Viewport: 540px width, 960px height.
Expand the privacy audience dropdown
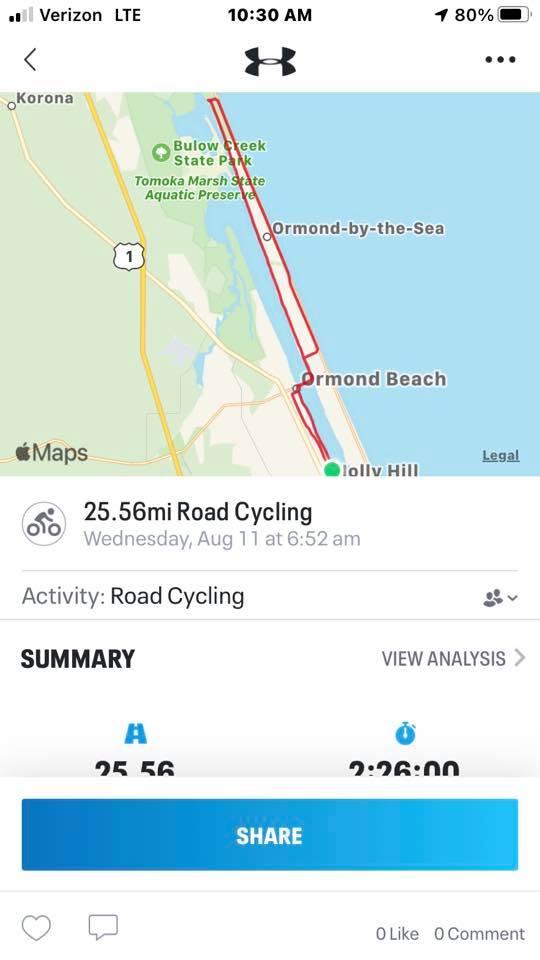click(500, 598)
